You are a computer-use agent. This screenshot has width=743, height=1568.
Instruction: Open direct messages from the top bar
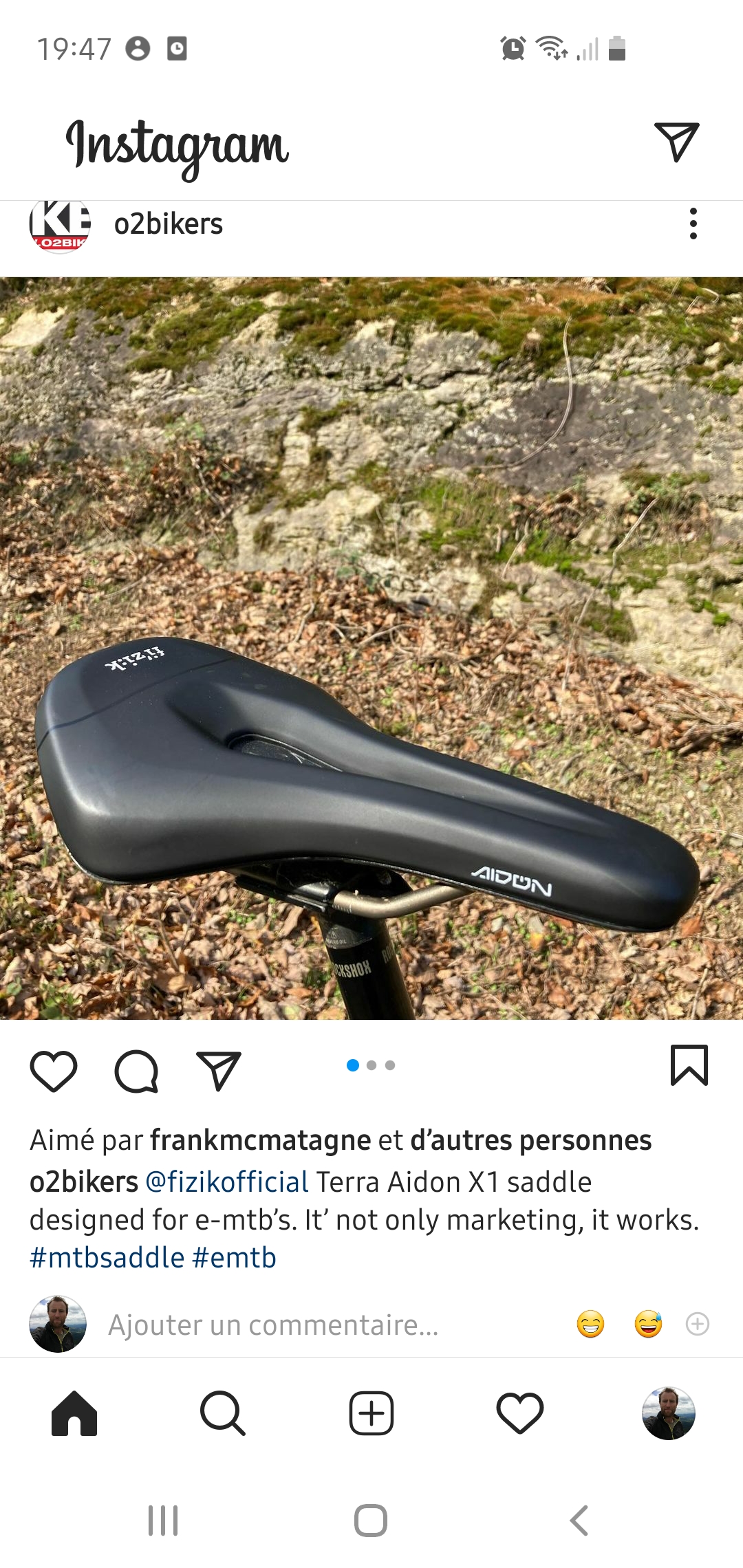coord(677,142)
